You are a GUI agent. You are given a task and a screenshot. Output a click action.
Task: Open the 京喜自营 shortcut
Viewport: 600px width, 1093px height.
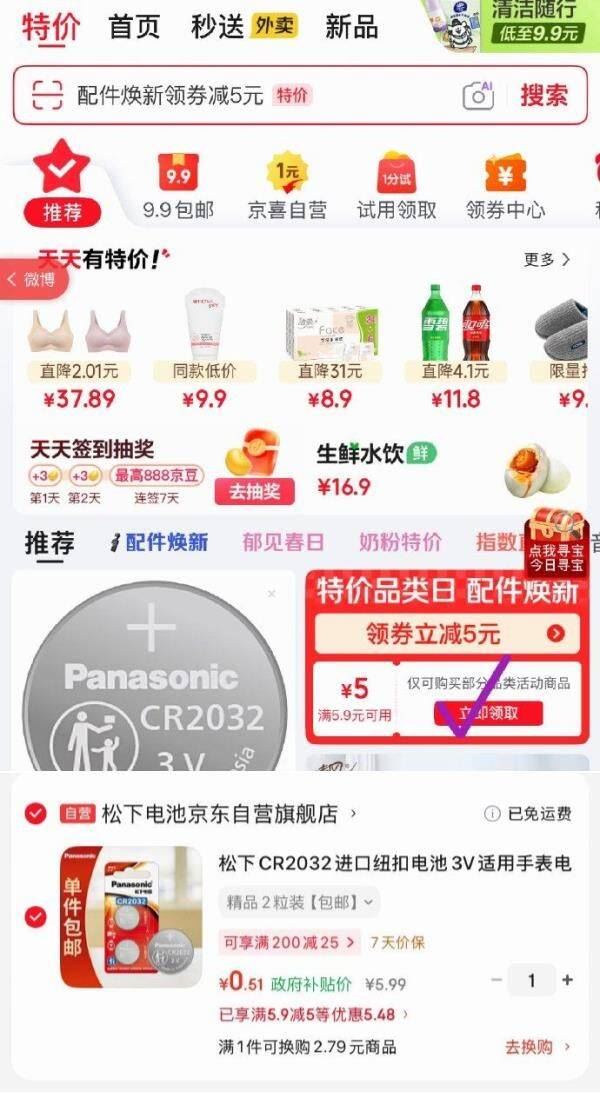[x=287, y=189]
